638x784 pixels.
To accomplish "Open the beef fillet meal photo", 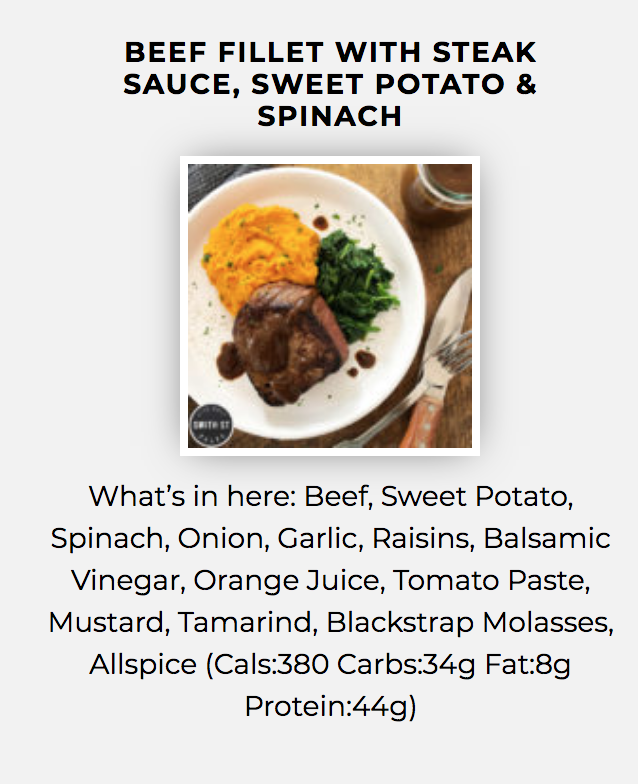I will click(330, 305).
